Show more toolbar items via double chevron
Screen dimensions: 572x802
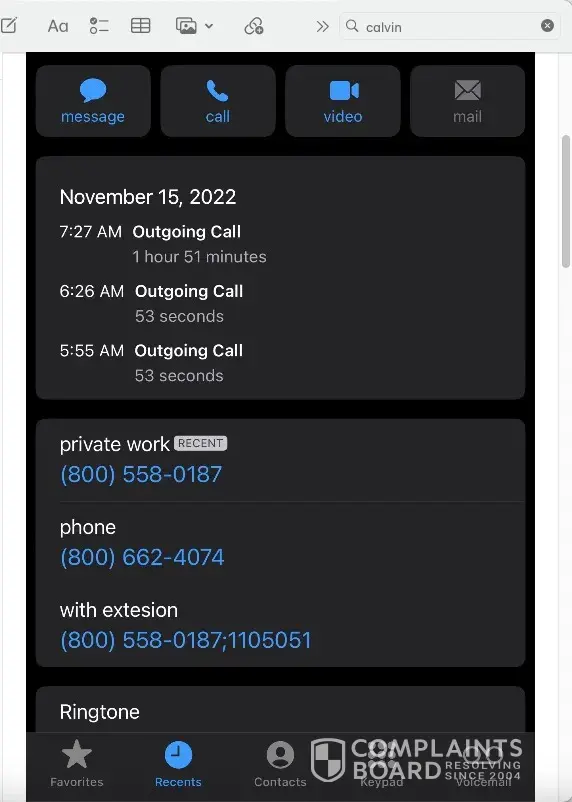pyautogui.click(x=322, y=27)
